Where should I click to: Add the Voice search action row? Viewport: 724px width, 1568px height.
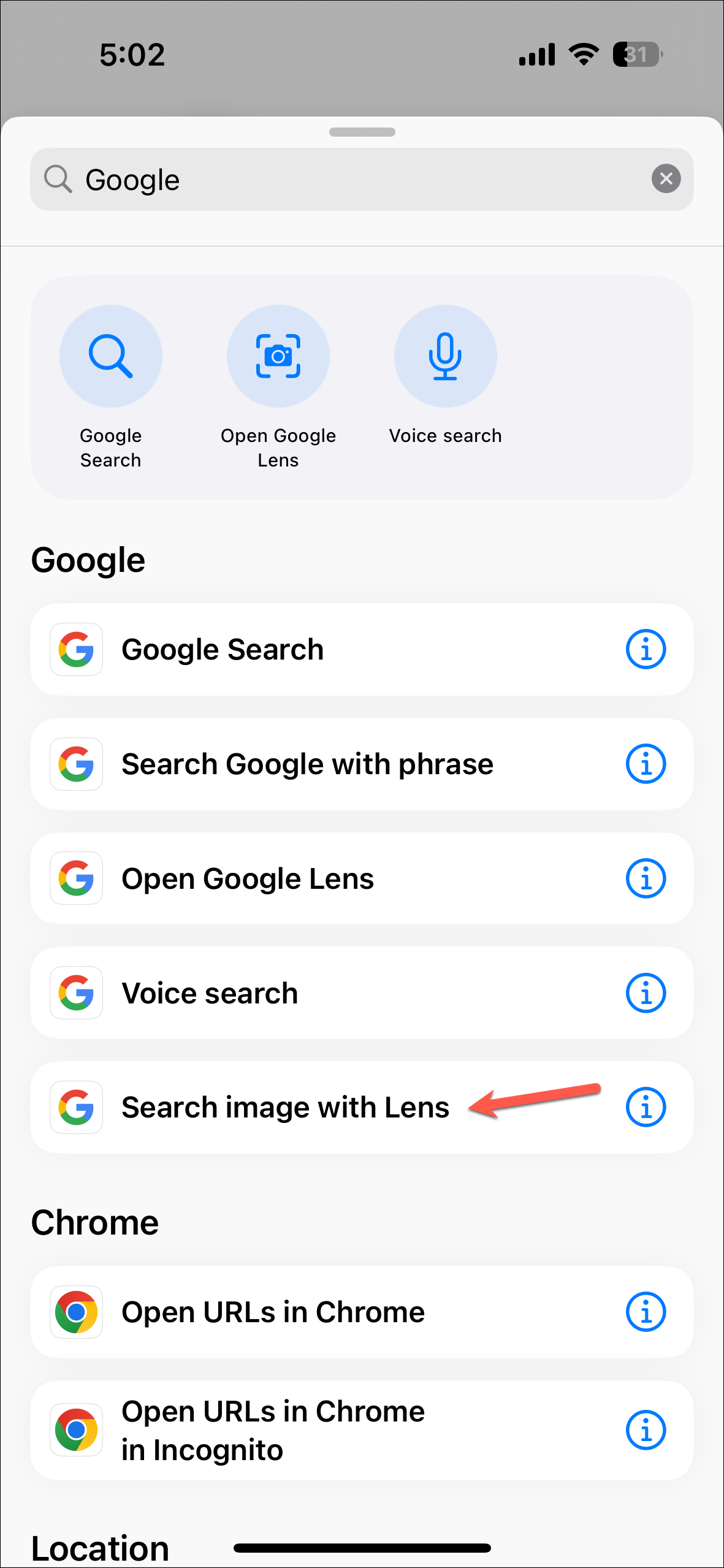(x=319, y=994)
